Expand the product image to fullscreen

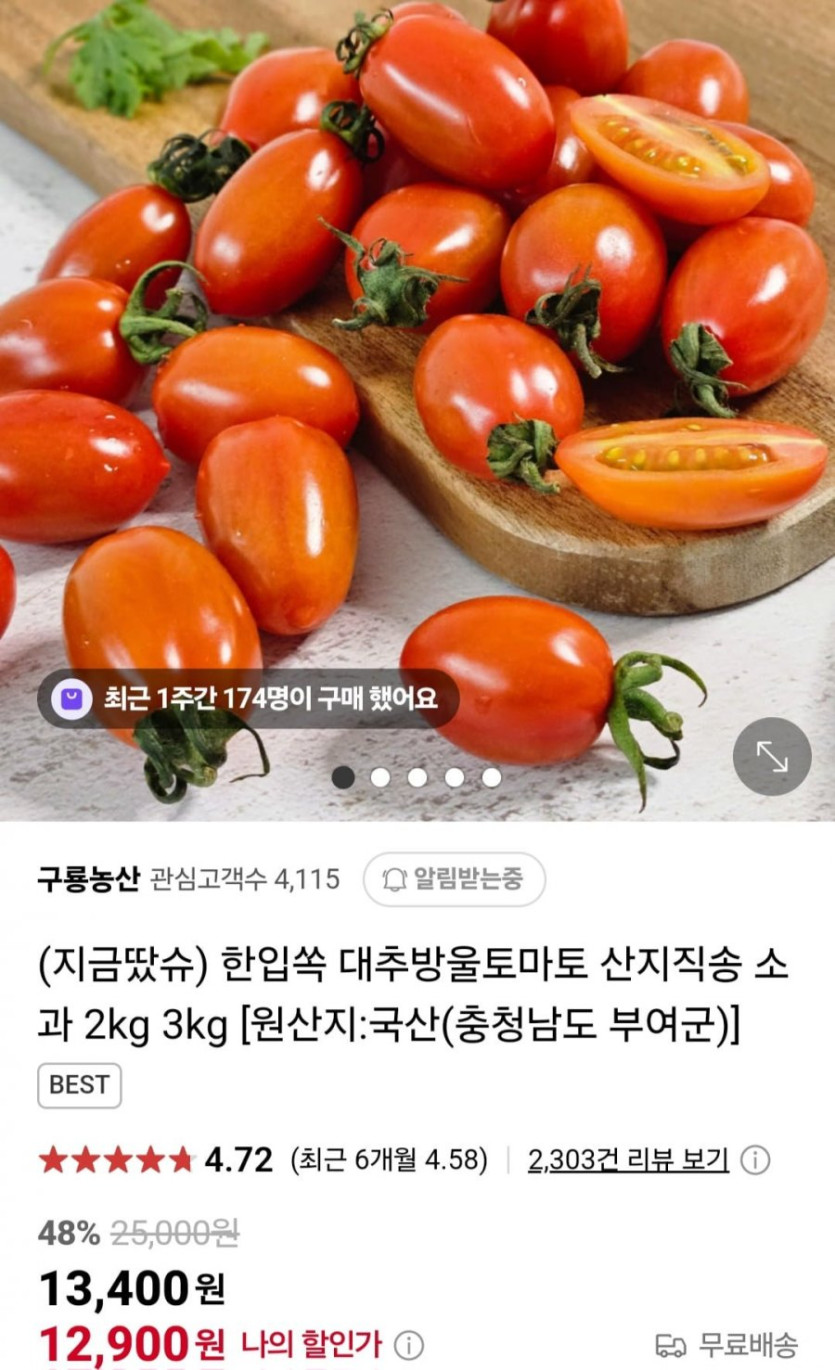click(x=771, y=756)
